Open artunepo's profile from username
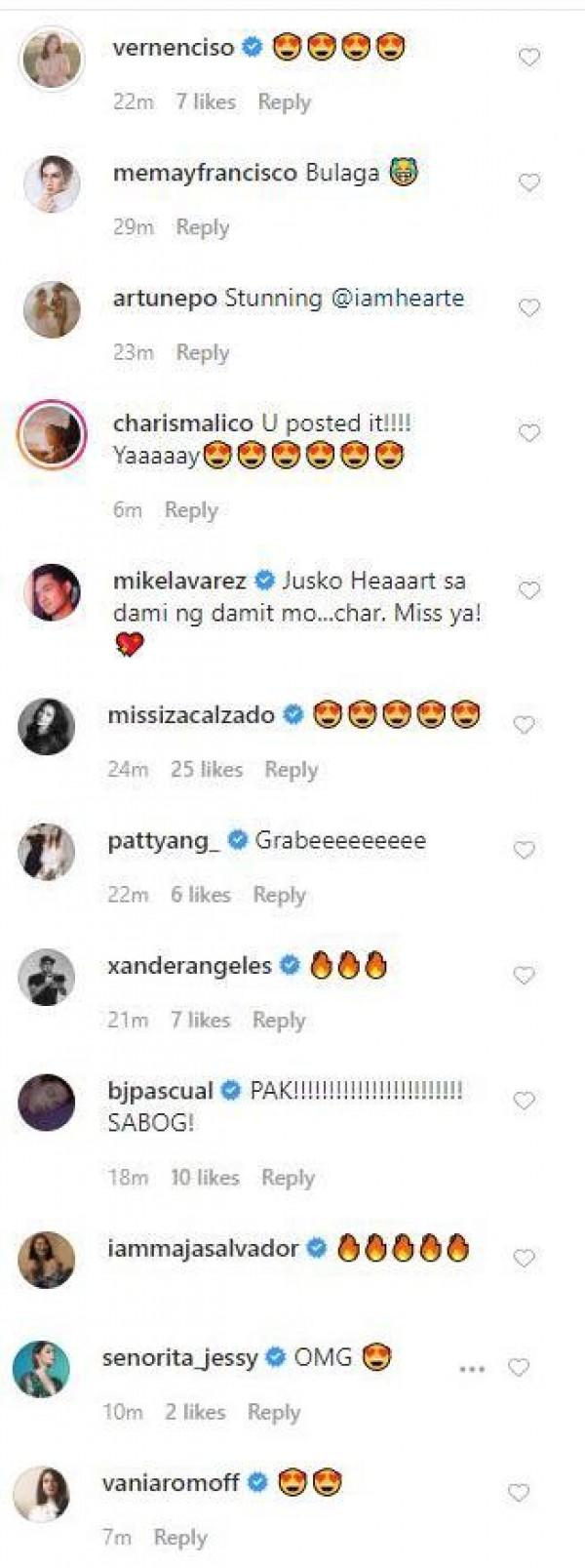The height and width of the screenshot is (1568, 585). pyautogui.click(x=165, y=299)
